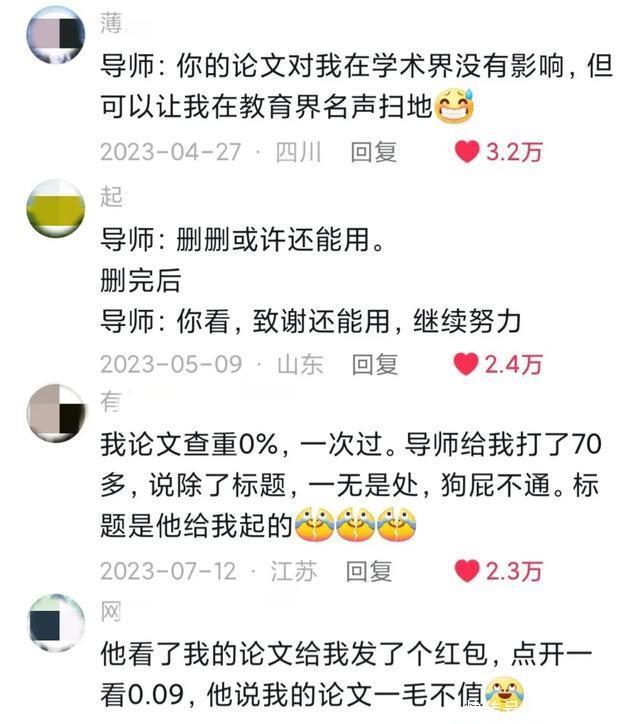This screenshot has height=724, width=640.
Task: Open the profile avatar of commenter 薄
Action: click(56, 37)
